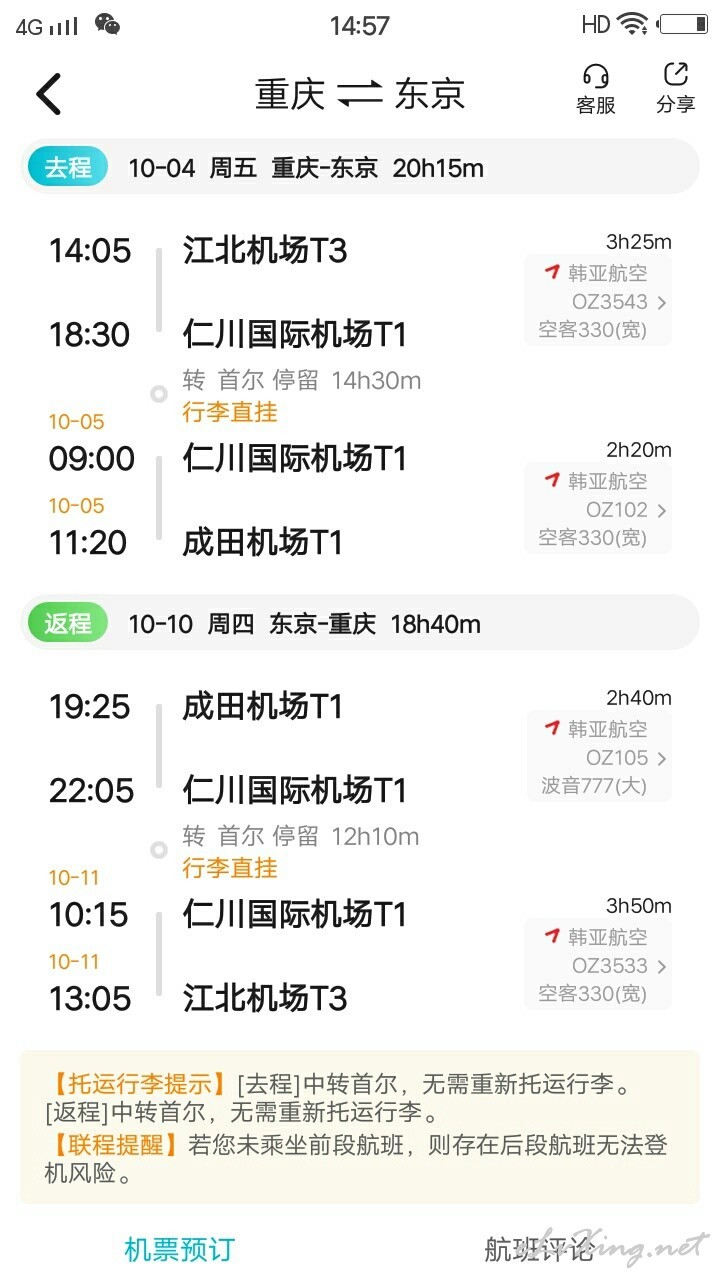View details for flight OZ102
Image resolution: width=720 pixels, height=1280 pixels.
point(598,509)
